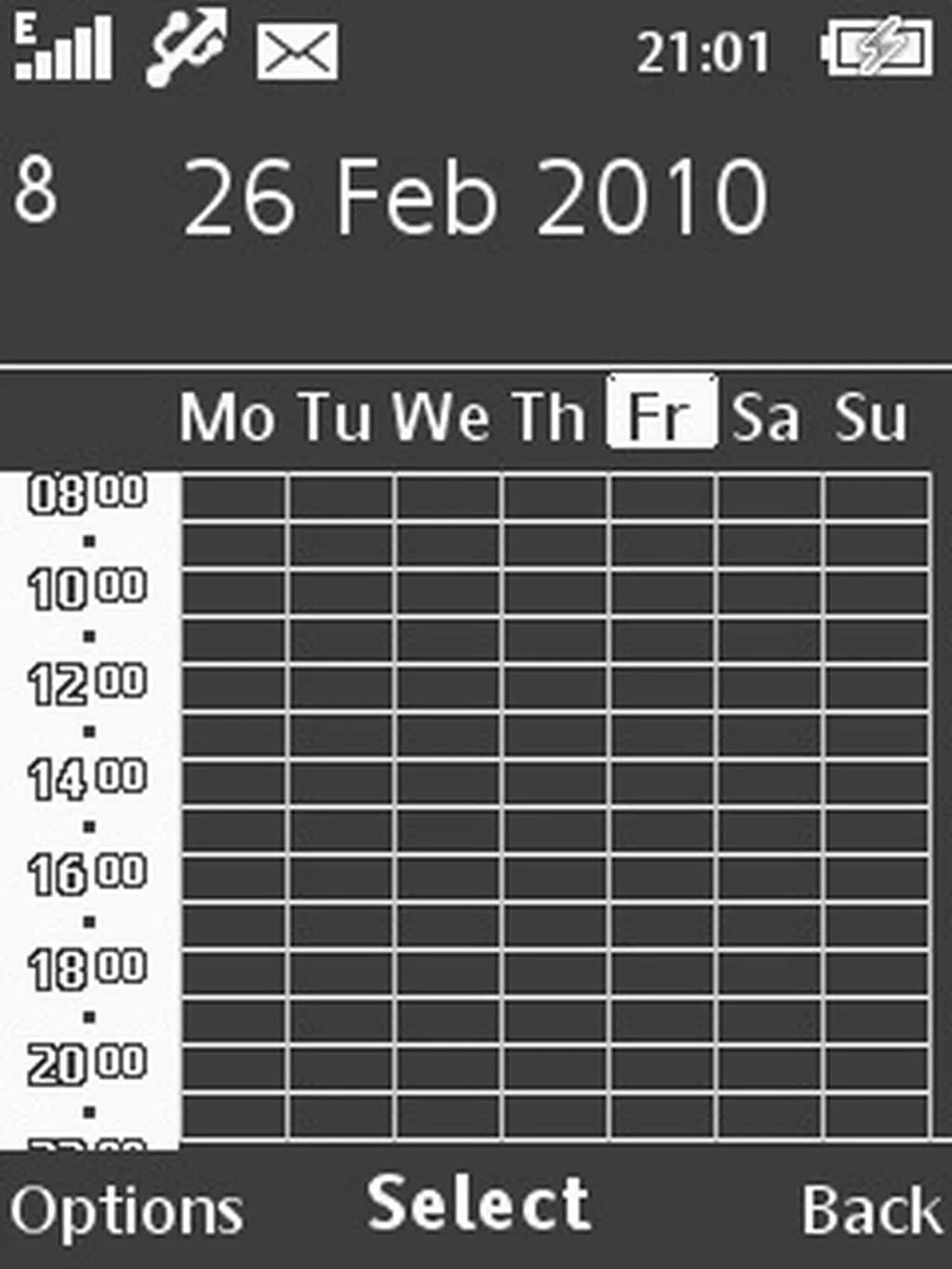Switch to the We day column

[442, 417]
